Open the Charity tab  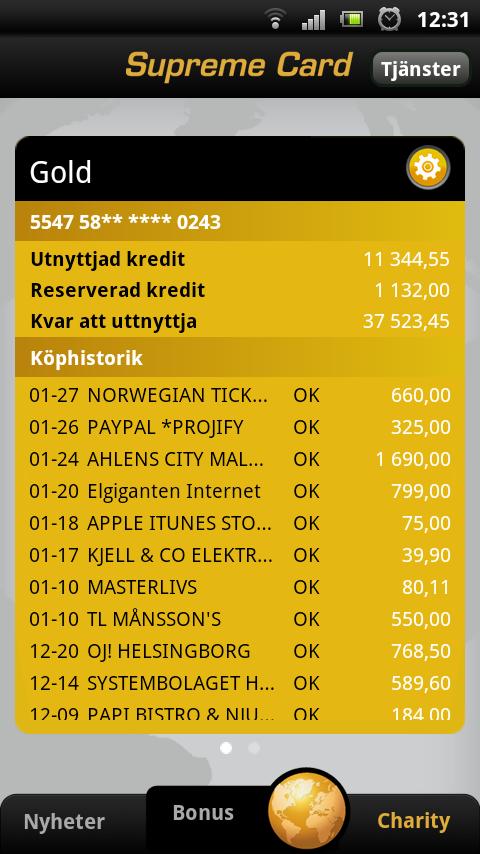[x=414, y=821]
